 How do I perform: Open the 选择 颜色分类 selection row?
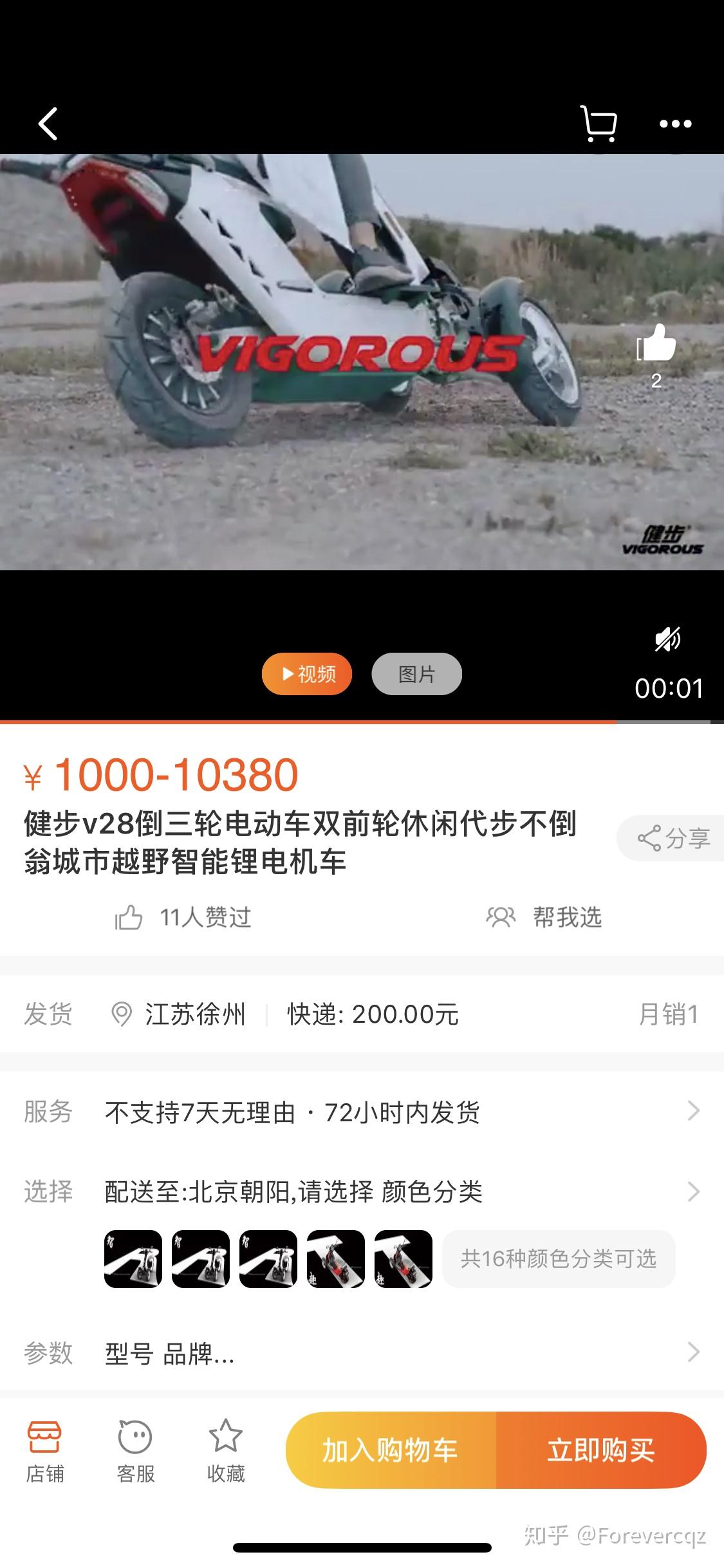click(x=362, y=1191)
